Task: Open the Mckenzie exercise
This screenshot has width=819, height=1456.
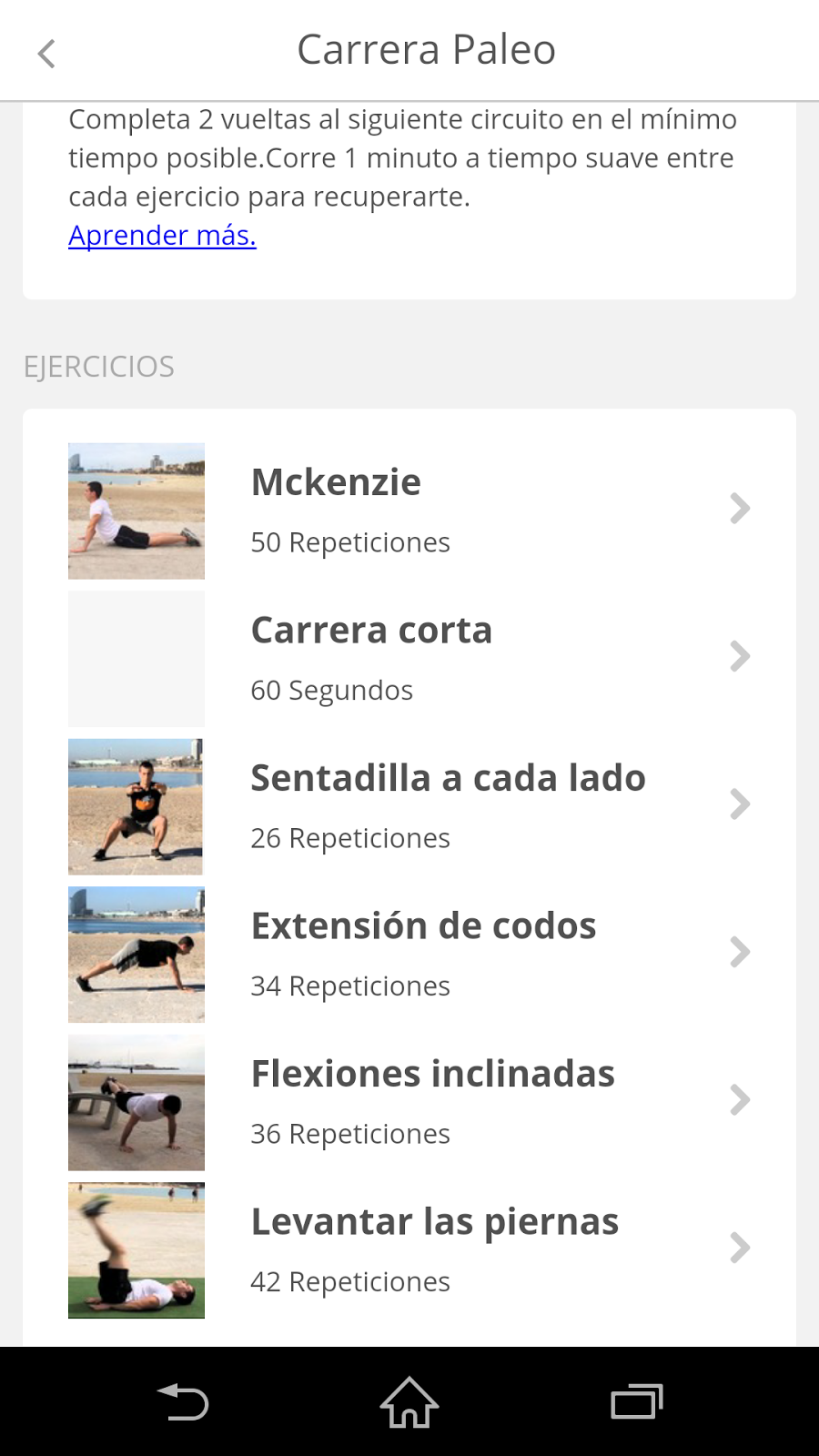Action: pos(409,511)
